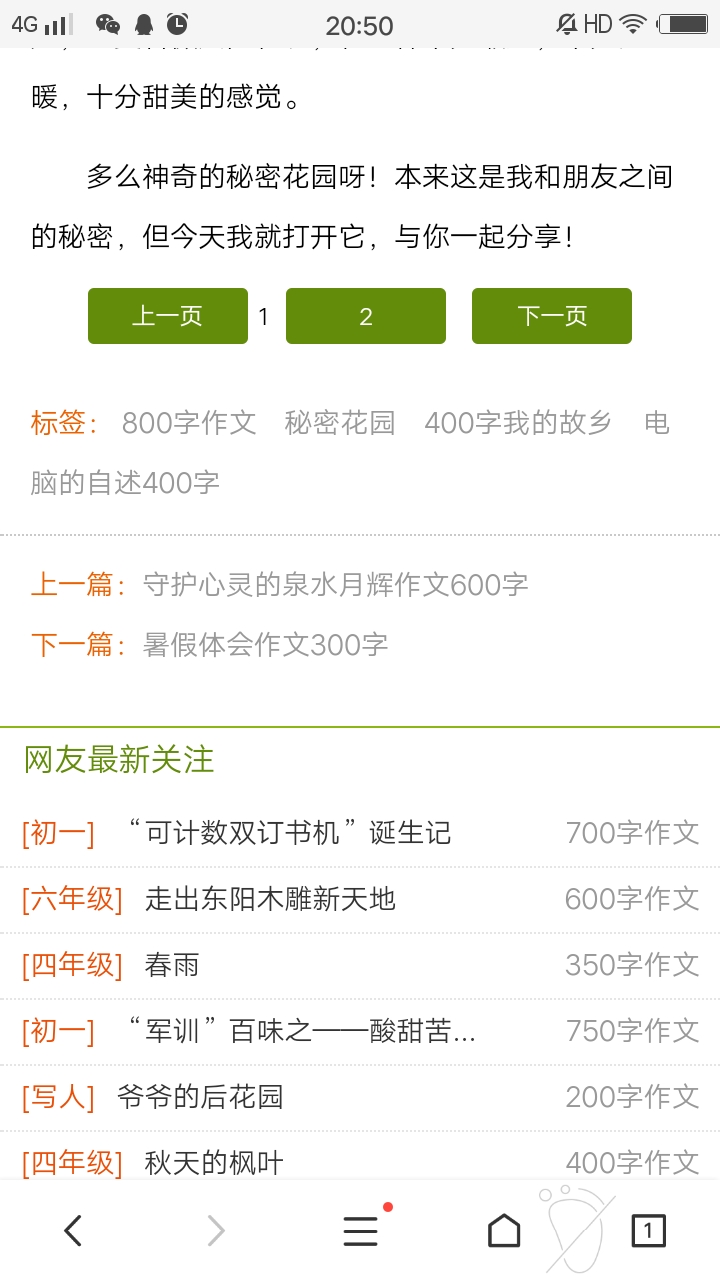This screenshot has height=1280, width=720.
Task: Open the 电脑的自述400字 tag
Action: pos(125,483)
